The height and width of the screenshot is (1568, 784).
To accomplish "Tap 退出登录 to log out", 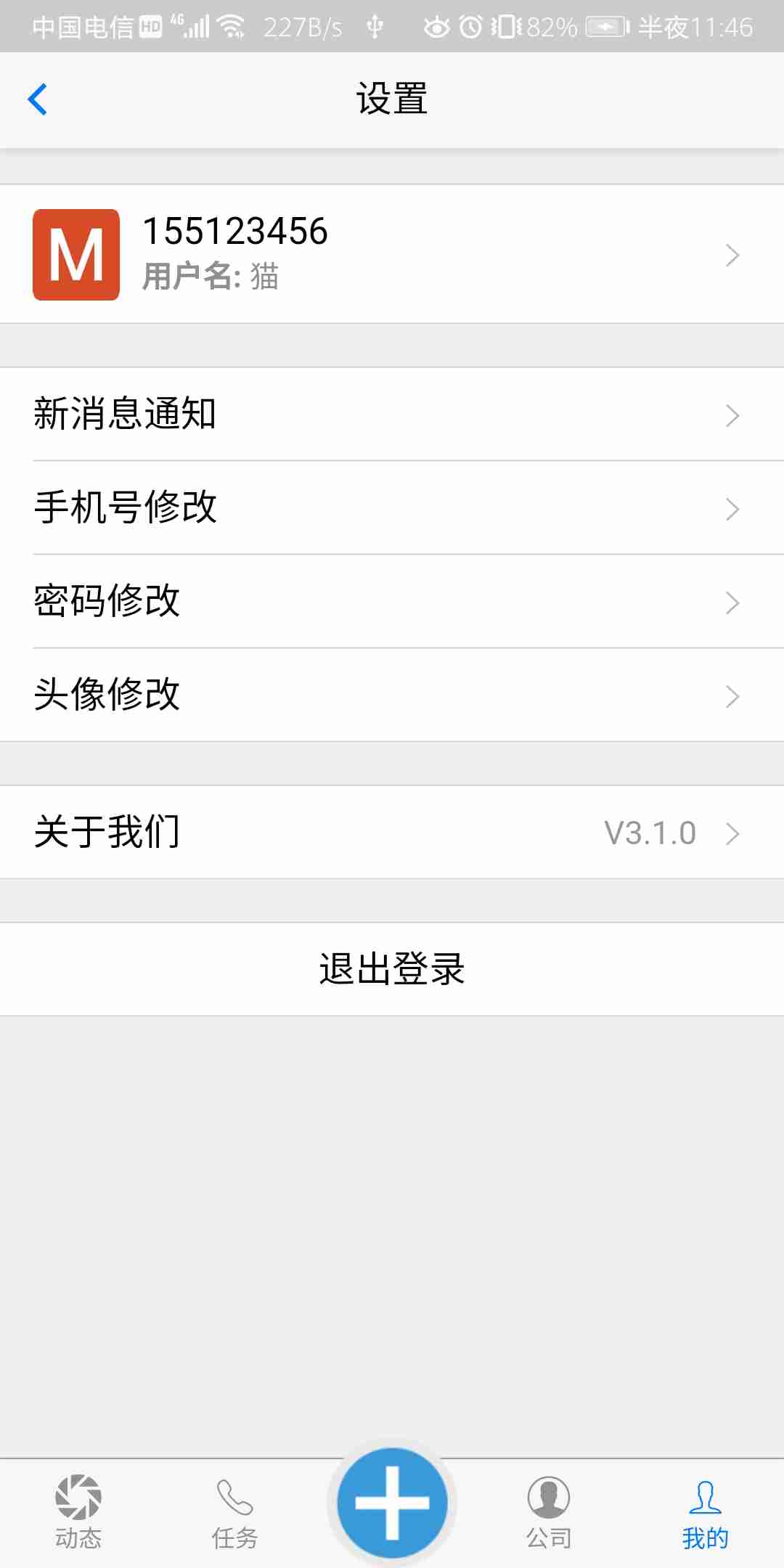I will point(392,969).
